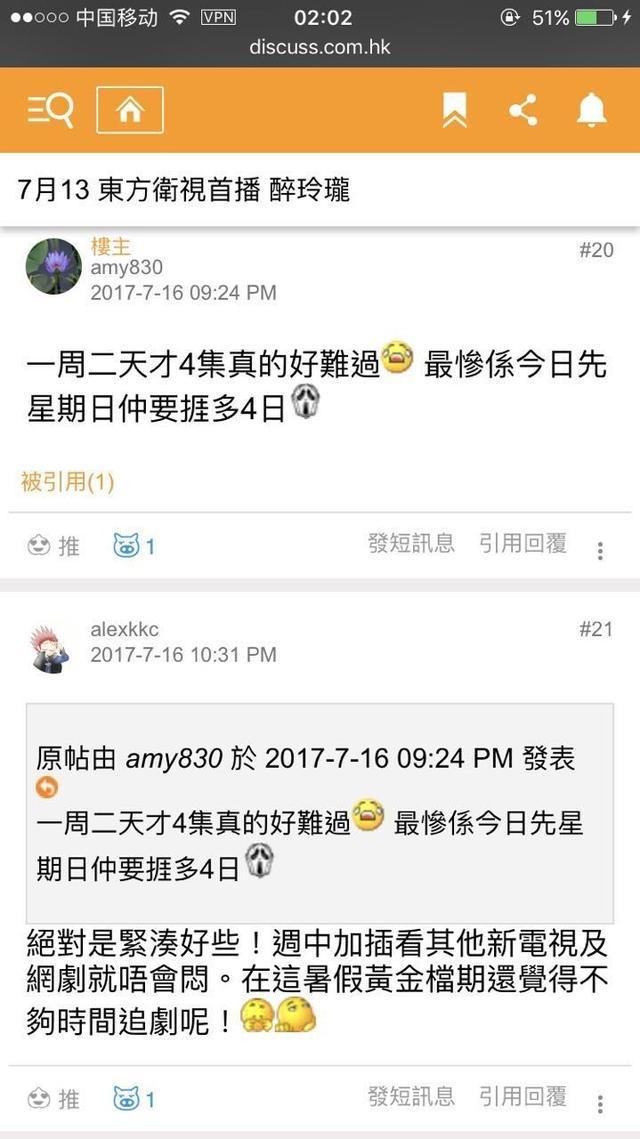Send 發短訊息 to alexkkc
The image size is (640, 1139).
click(x=411, y=1096)
